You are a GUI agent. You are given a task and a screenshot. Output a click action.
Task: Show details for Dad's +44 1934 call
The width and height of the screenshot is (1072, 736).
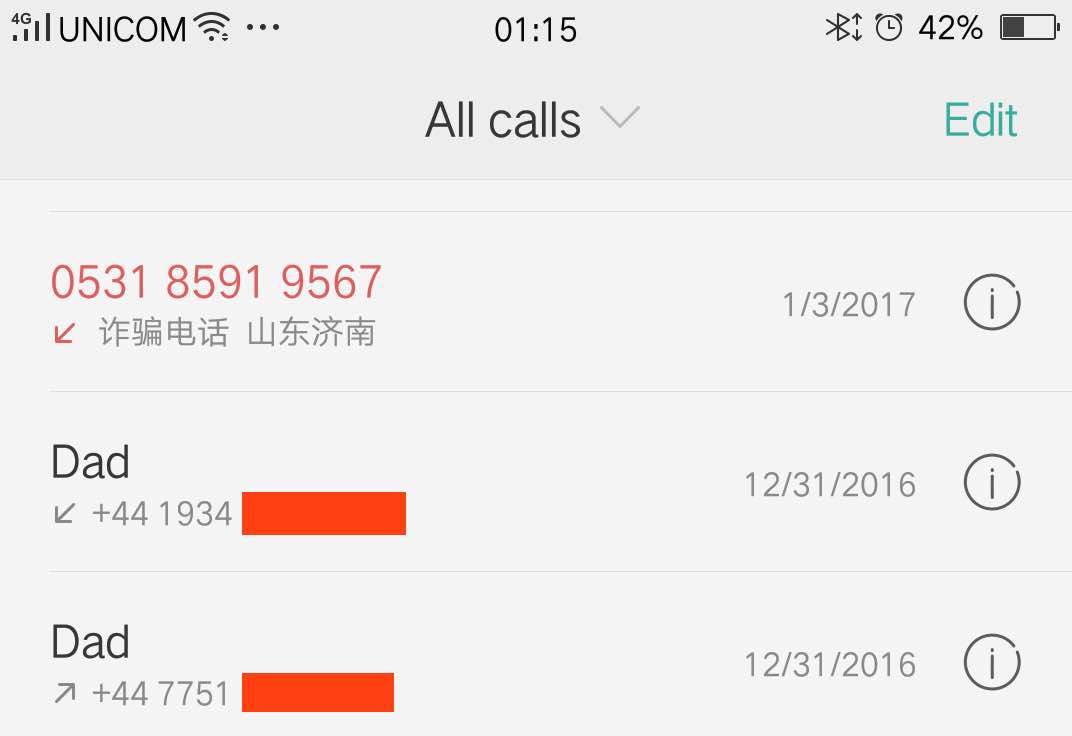[991, 483]
